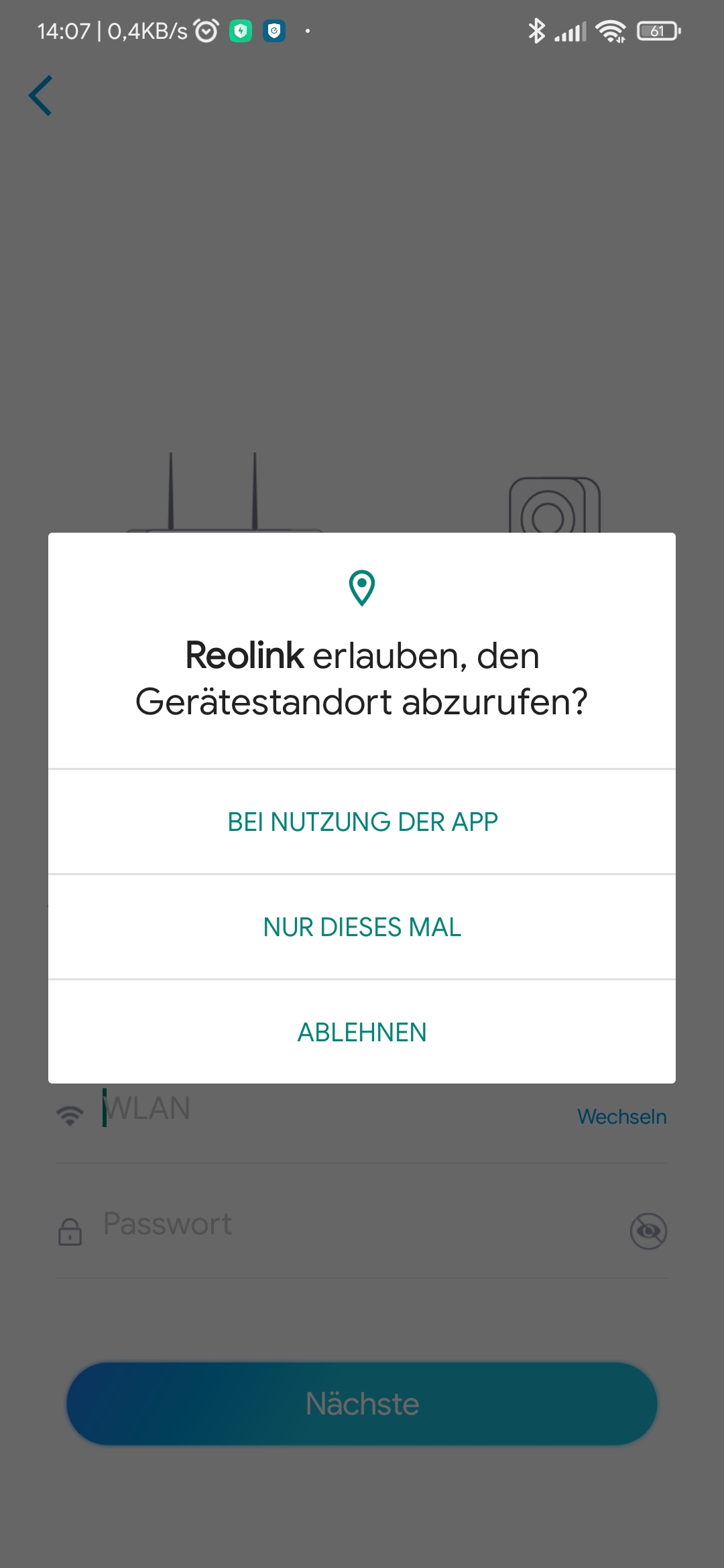The image size is (724, 1568).
Task: Allow location while using the app
Action: point(362,822)
